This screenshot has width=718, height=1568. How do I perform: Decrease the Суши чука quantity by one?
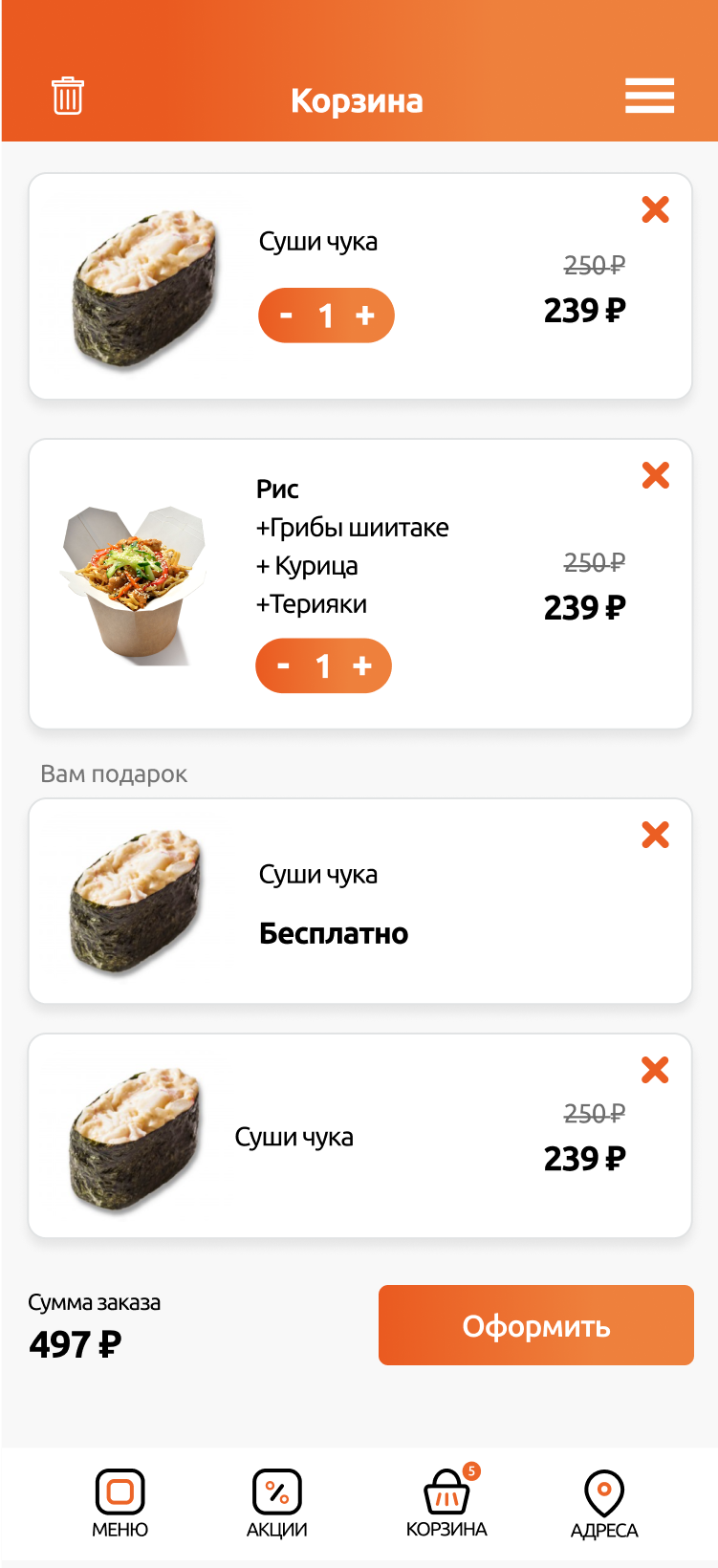coord(286,316)
